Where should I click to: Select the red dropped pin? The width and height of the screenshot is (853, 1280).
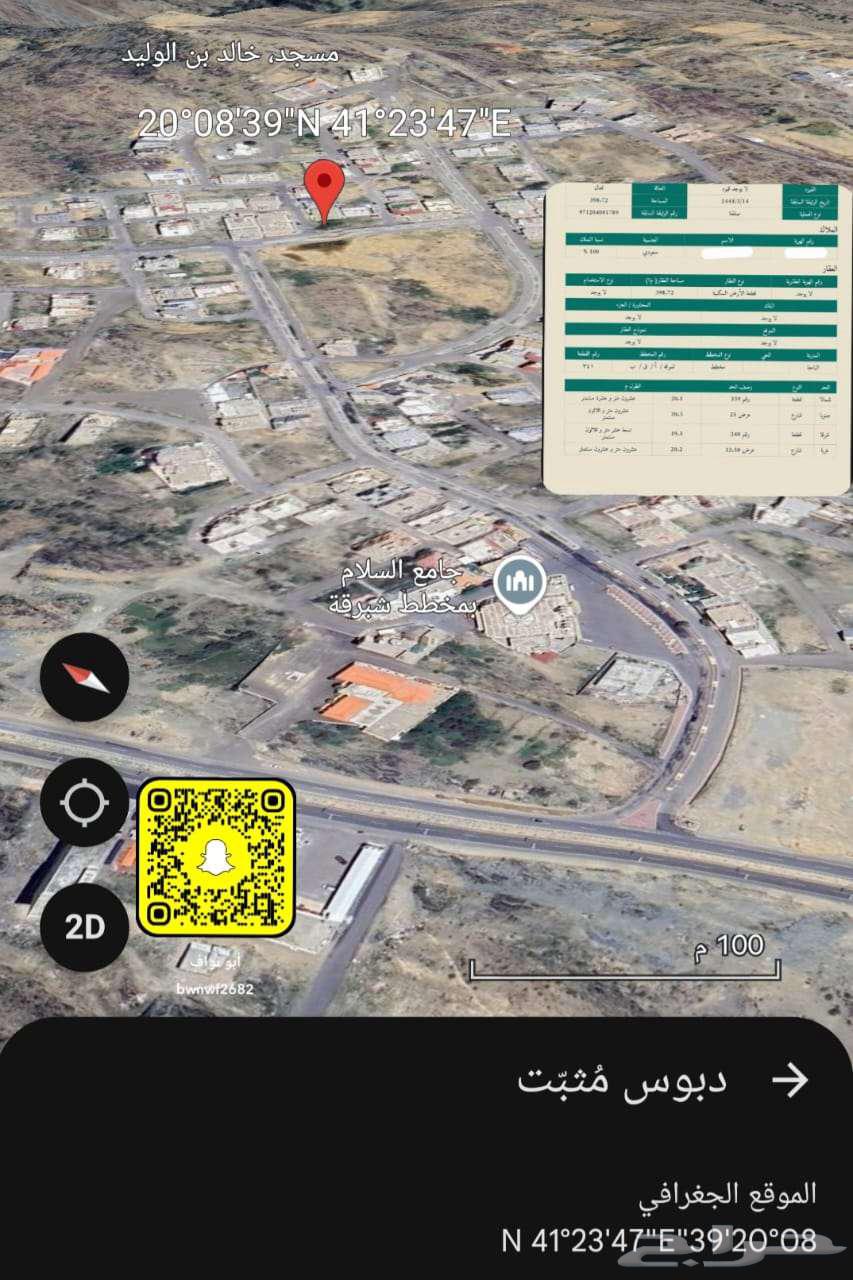pyautogui.click(x=324, y=187)
